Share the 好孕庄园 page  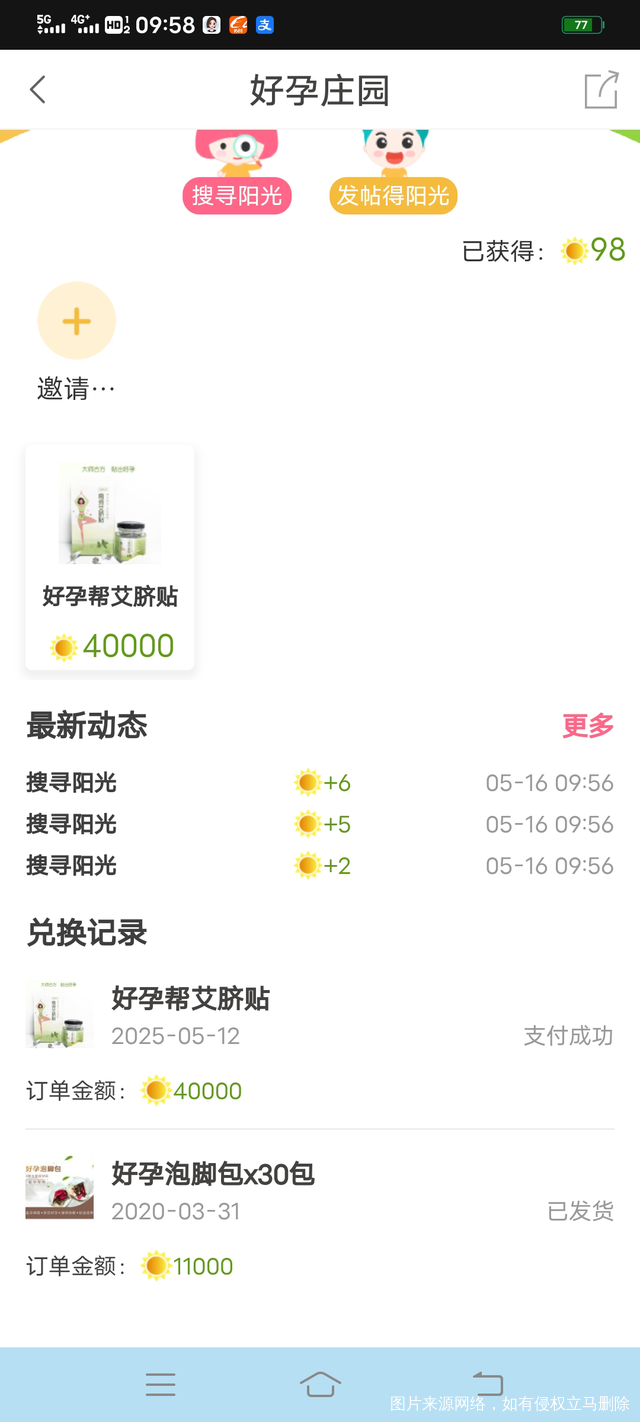[601, 90]
